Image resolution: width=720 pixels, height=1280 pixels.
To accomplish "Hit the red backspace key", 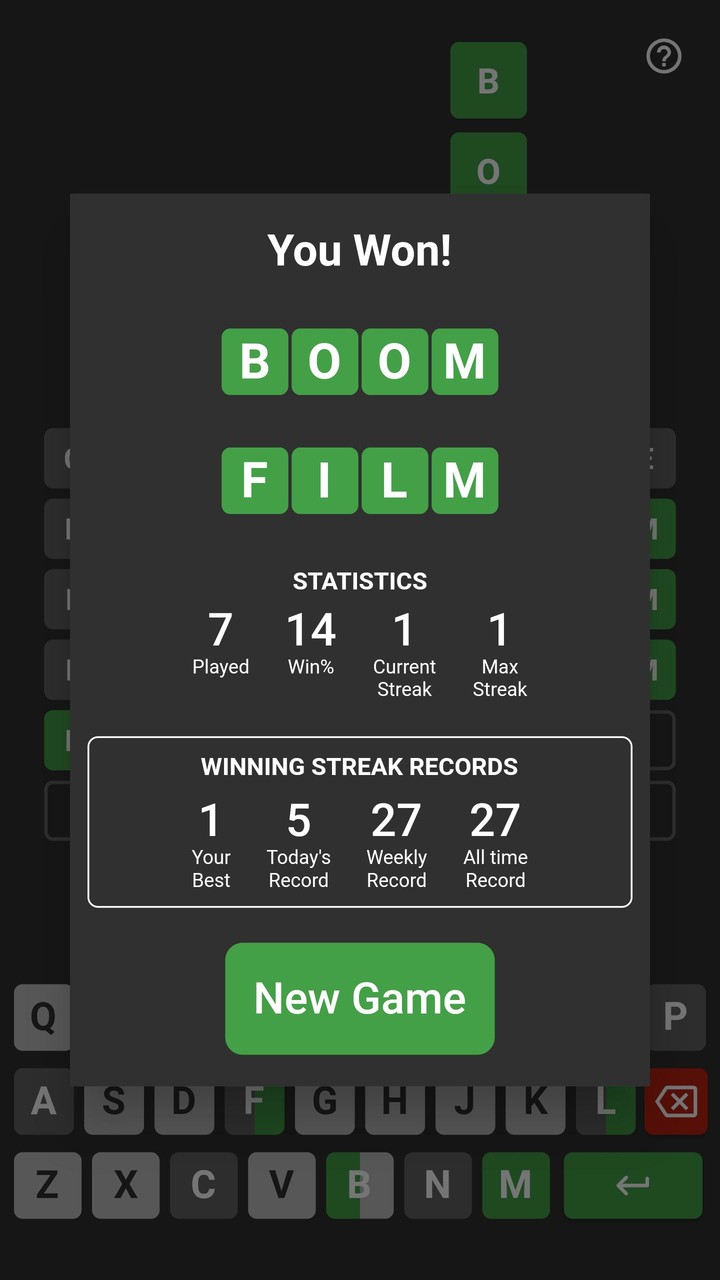I will (x=676, y=1102).
